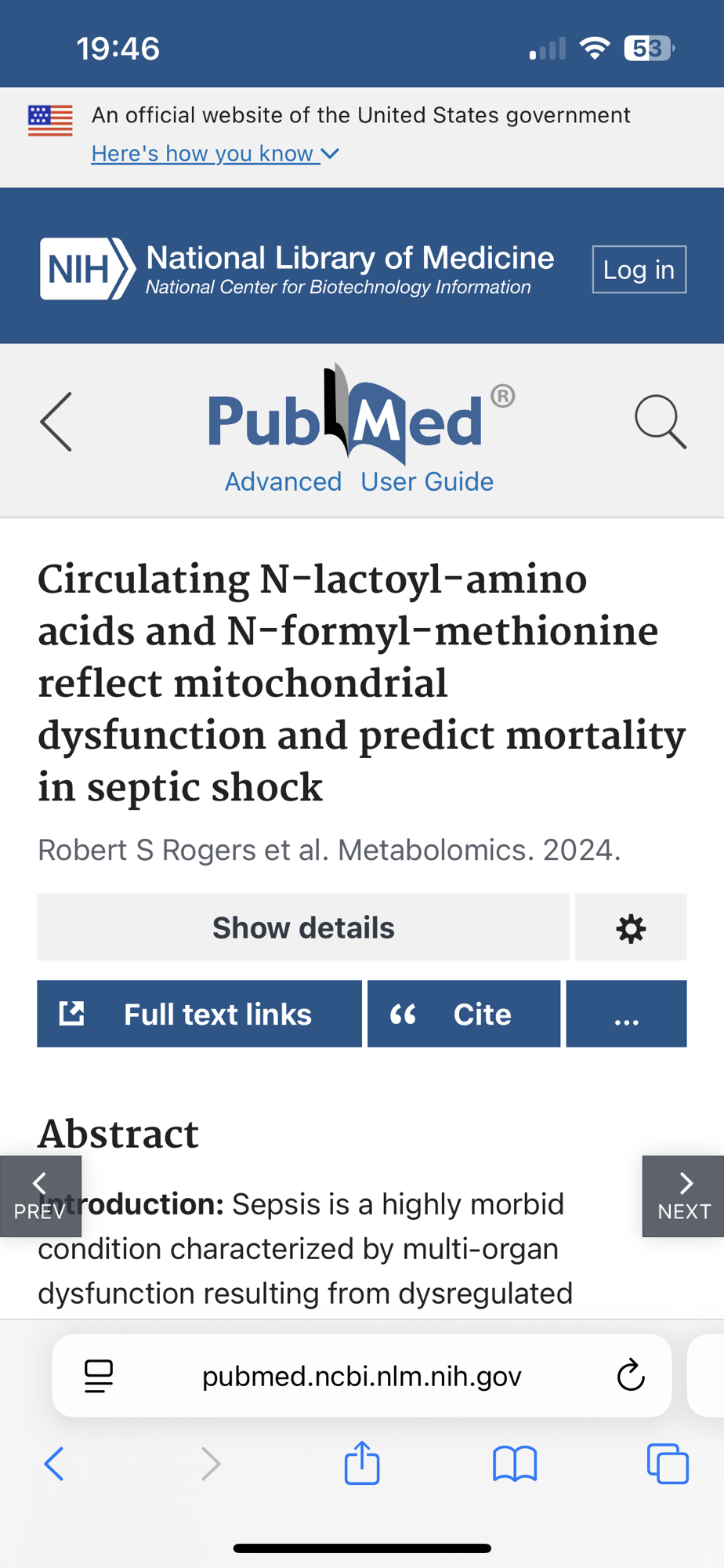Open the gear display options
The height and width of the screenshot is (1568, 724).
click(x=631, y=927)
